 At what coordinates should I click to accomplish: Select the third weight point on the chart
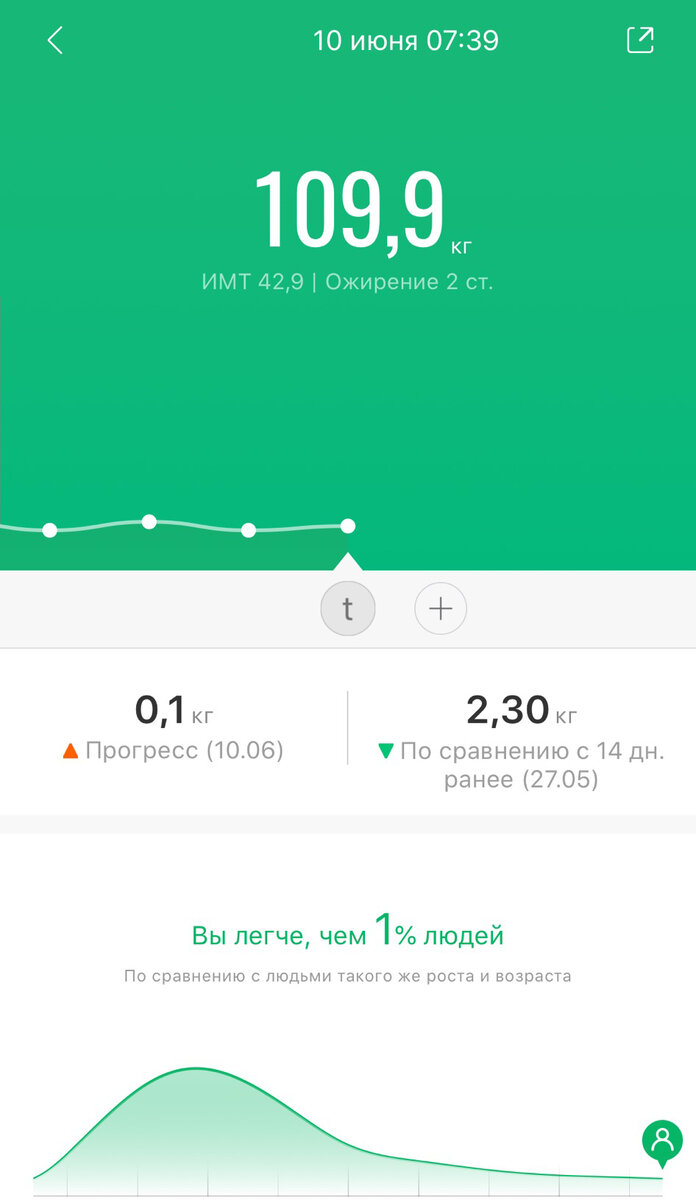tap(248, 530)
